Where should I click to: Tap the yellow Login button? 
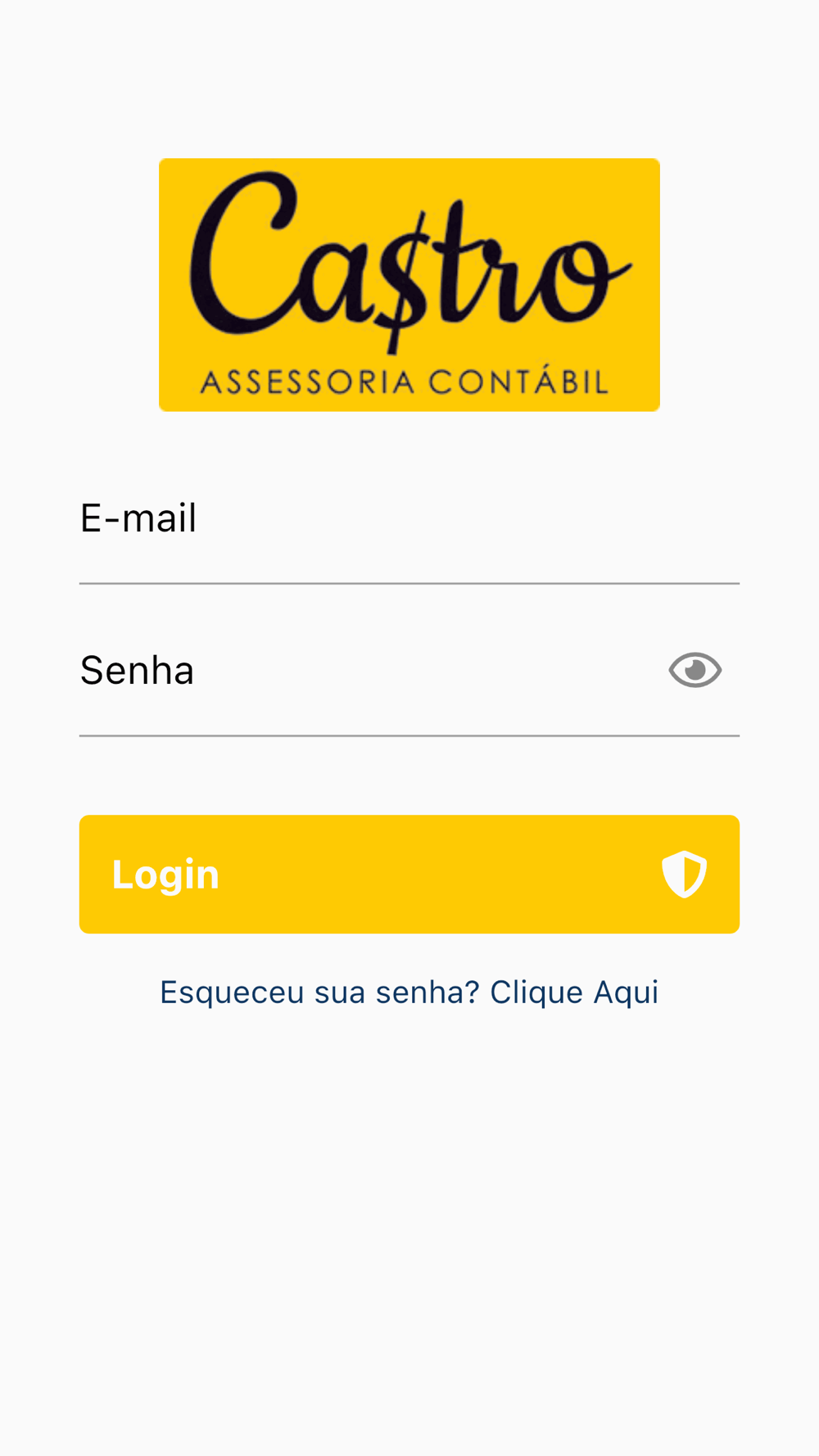(x=408, y=874)
